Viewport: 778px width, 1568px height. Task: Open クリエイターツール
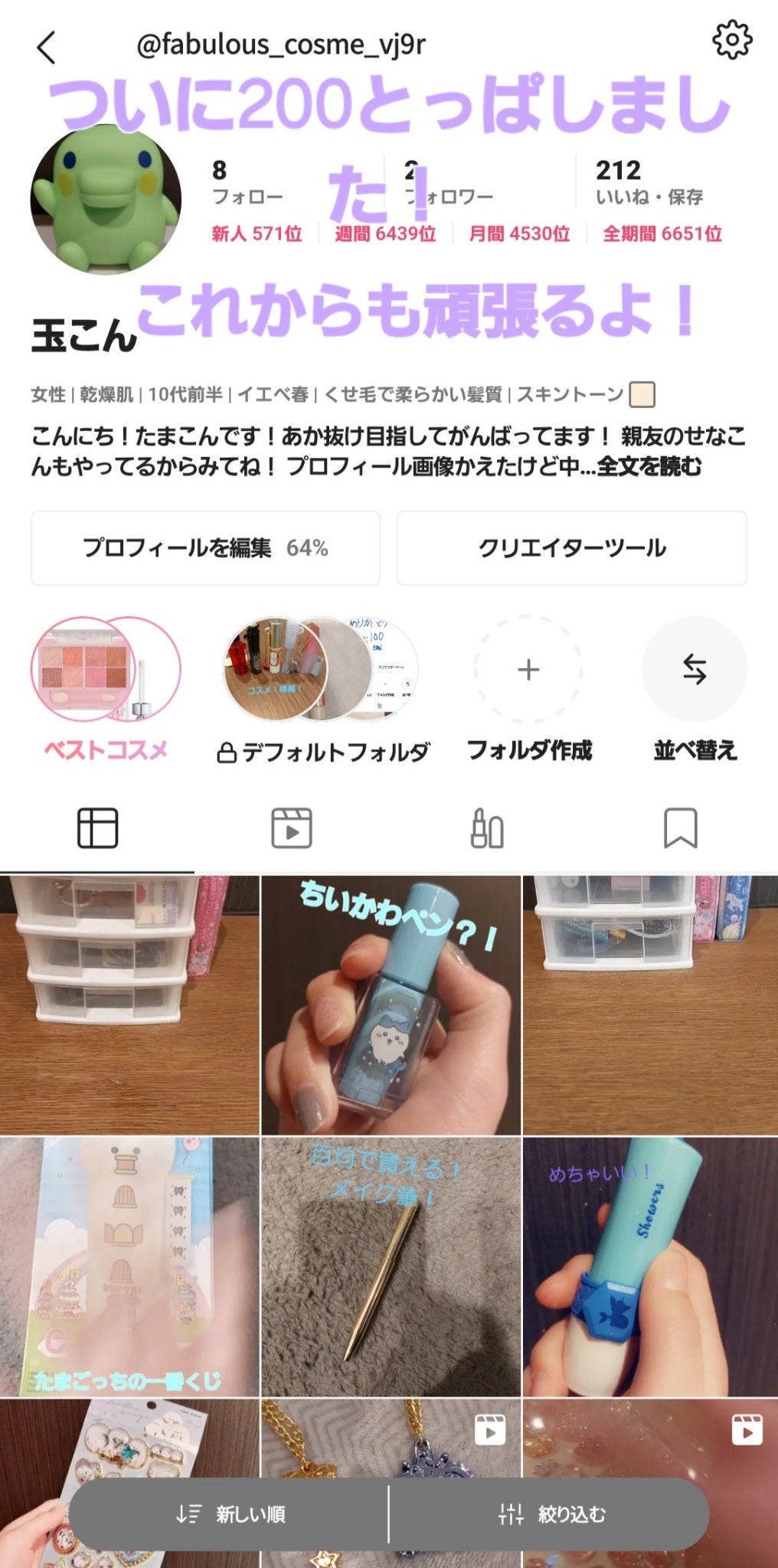click(571, 548)
